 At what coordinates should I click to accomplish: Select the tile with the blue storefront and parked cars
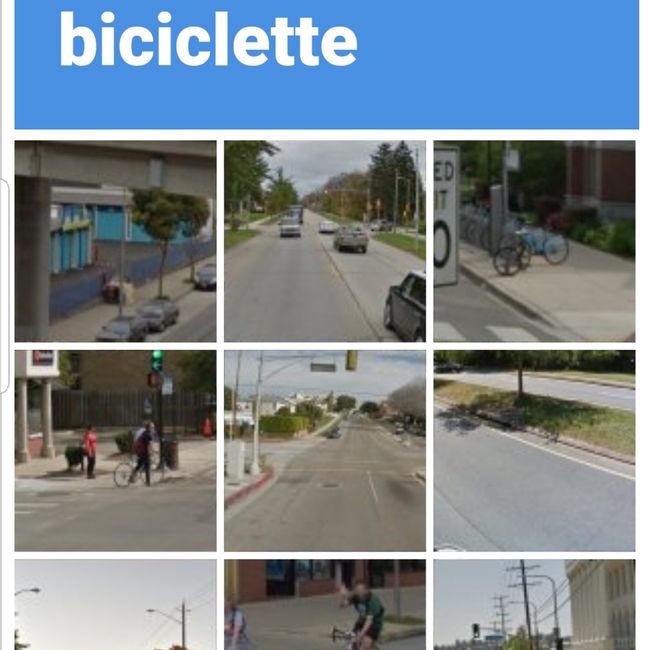pyautogui.click(x=115, y=241)
